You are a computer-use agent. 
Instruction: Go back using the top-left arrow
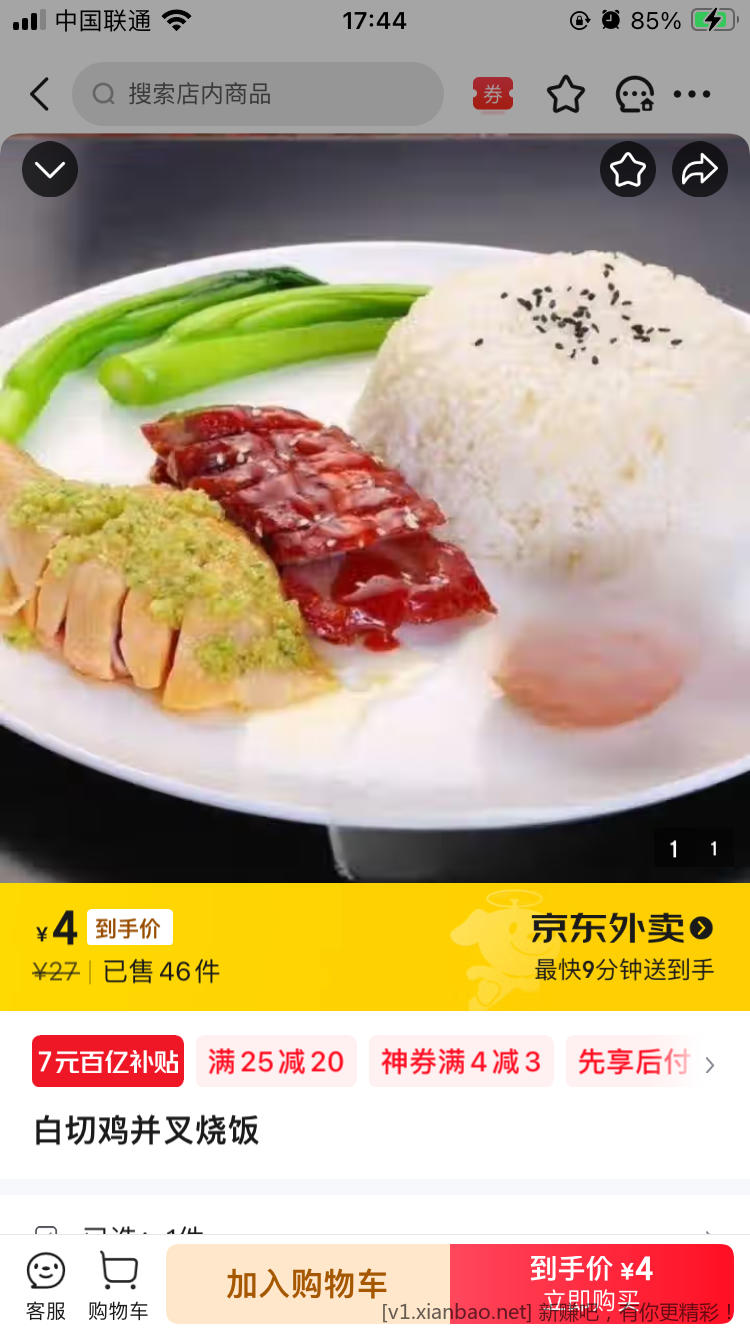coord(40,95)
